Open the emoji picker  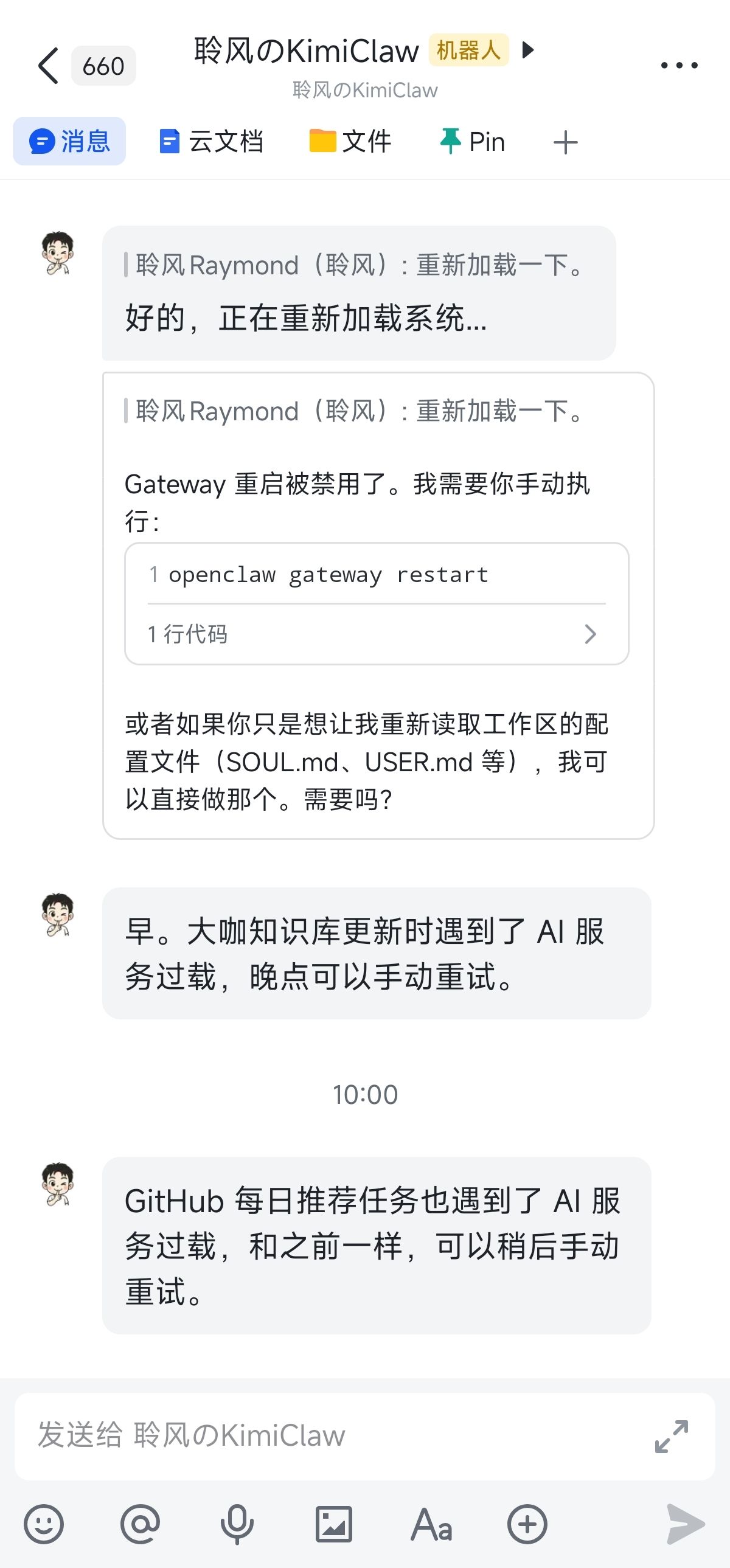(43, 1524)
